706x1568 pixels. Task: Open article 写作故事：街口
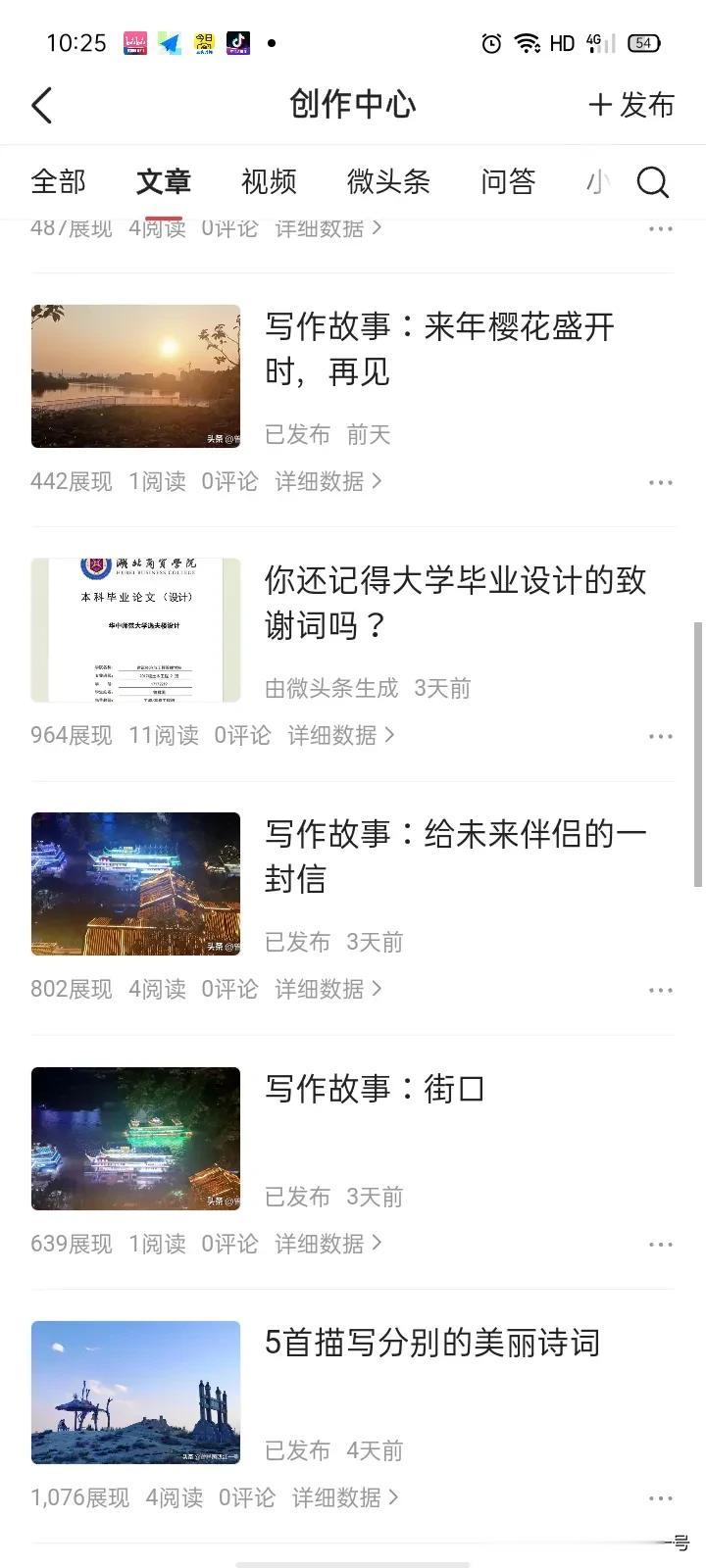[x=375, y=1089]
